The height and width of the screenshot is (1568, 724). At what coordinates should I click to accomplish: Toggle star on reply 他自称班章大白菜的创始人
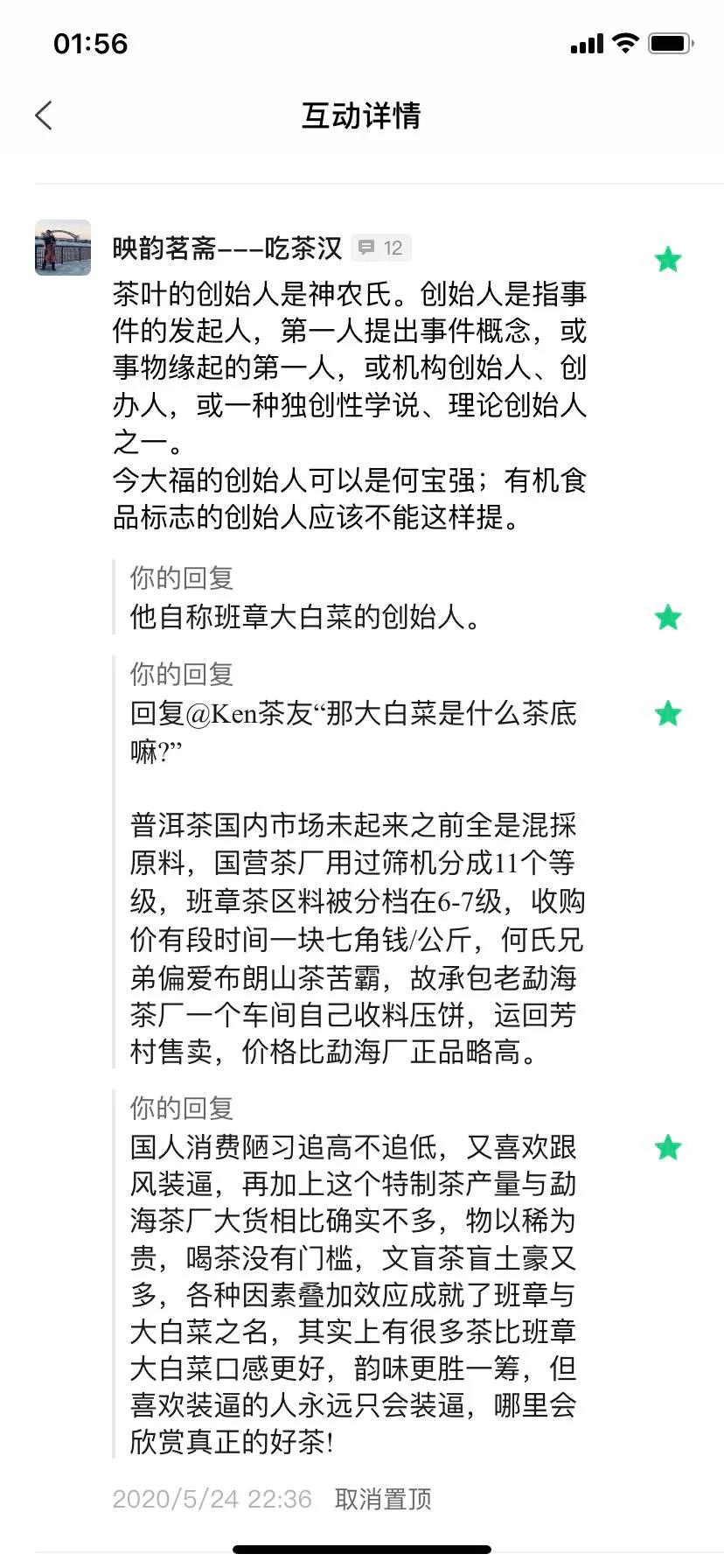(668, 617)
